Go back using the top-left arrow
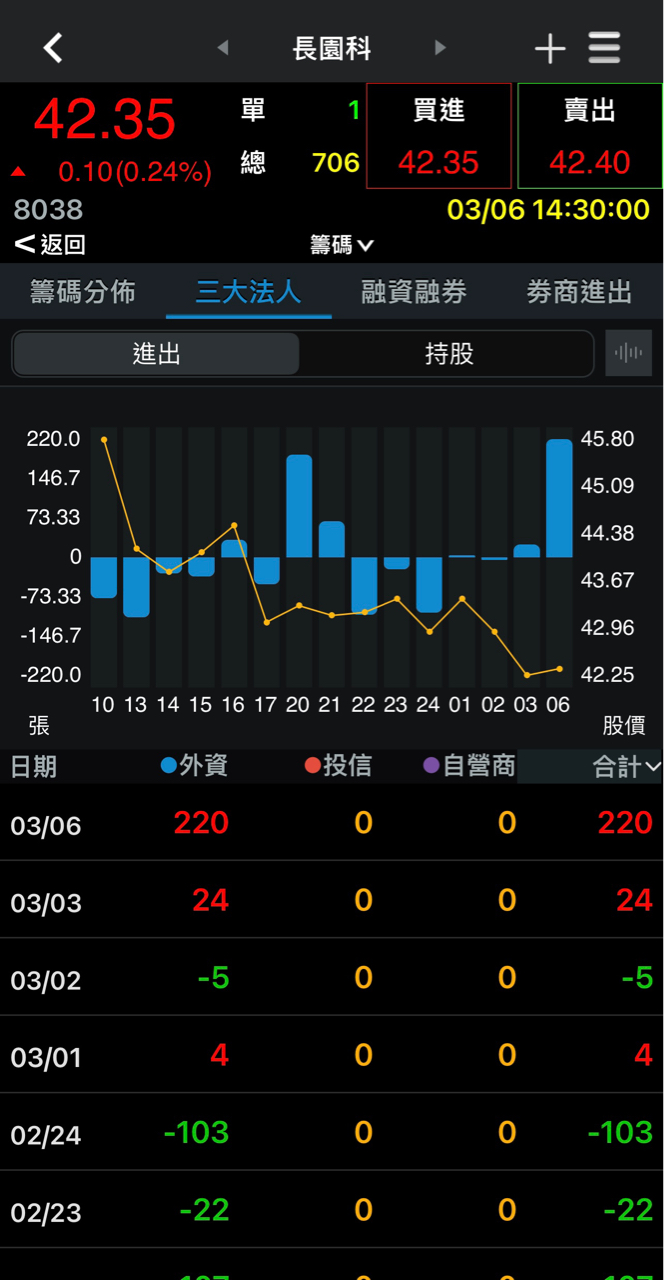Image resolution: width=664 pixels, height=1280 pixels. [x=53, y=47]
